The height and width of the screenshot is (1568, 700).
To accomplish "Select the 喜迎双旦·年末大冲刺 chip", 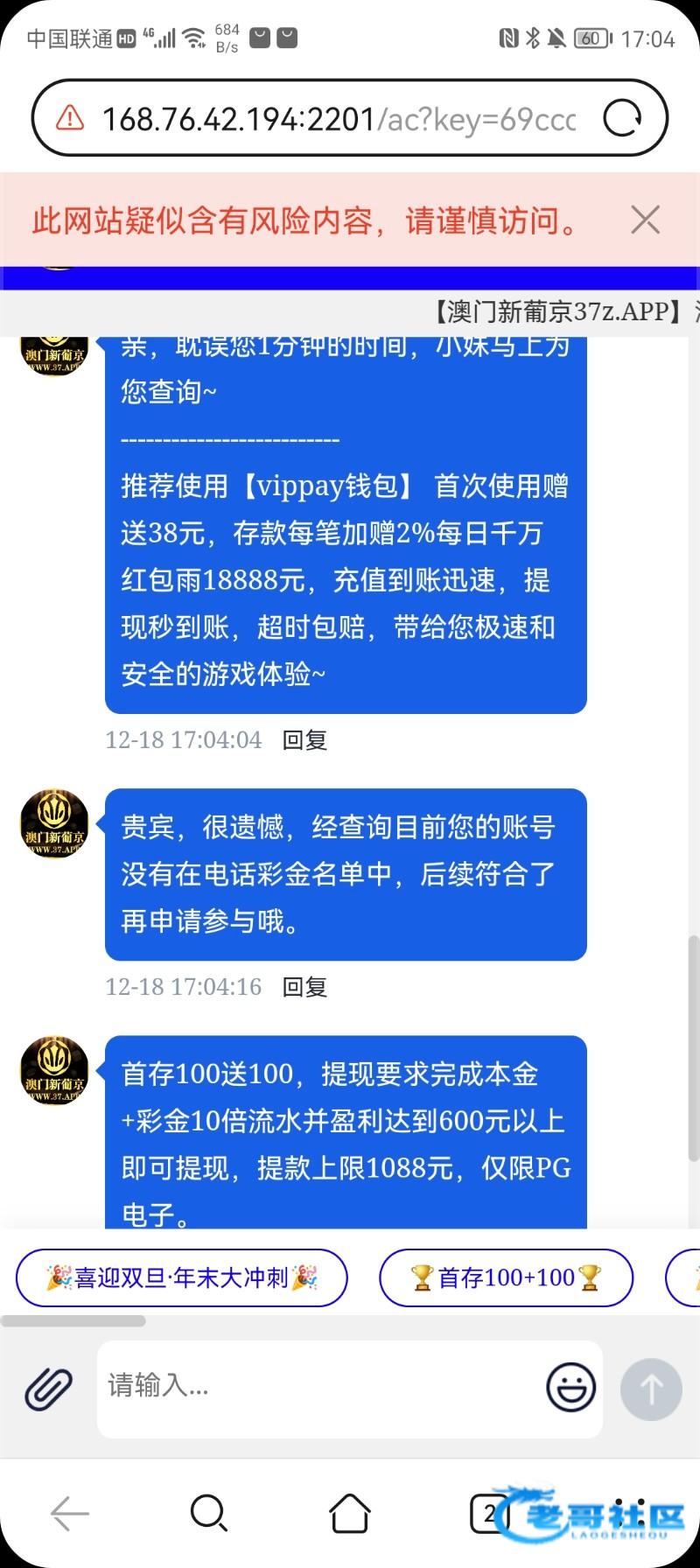I will click(182, 1277).
